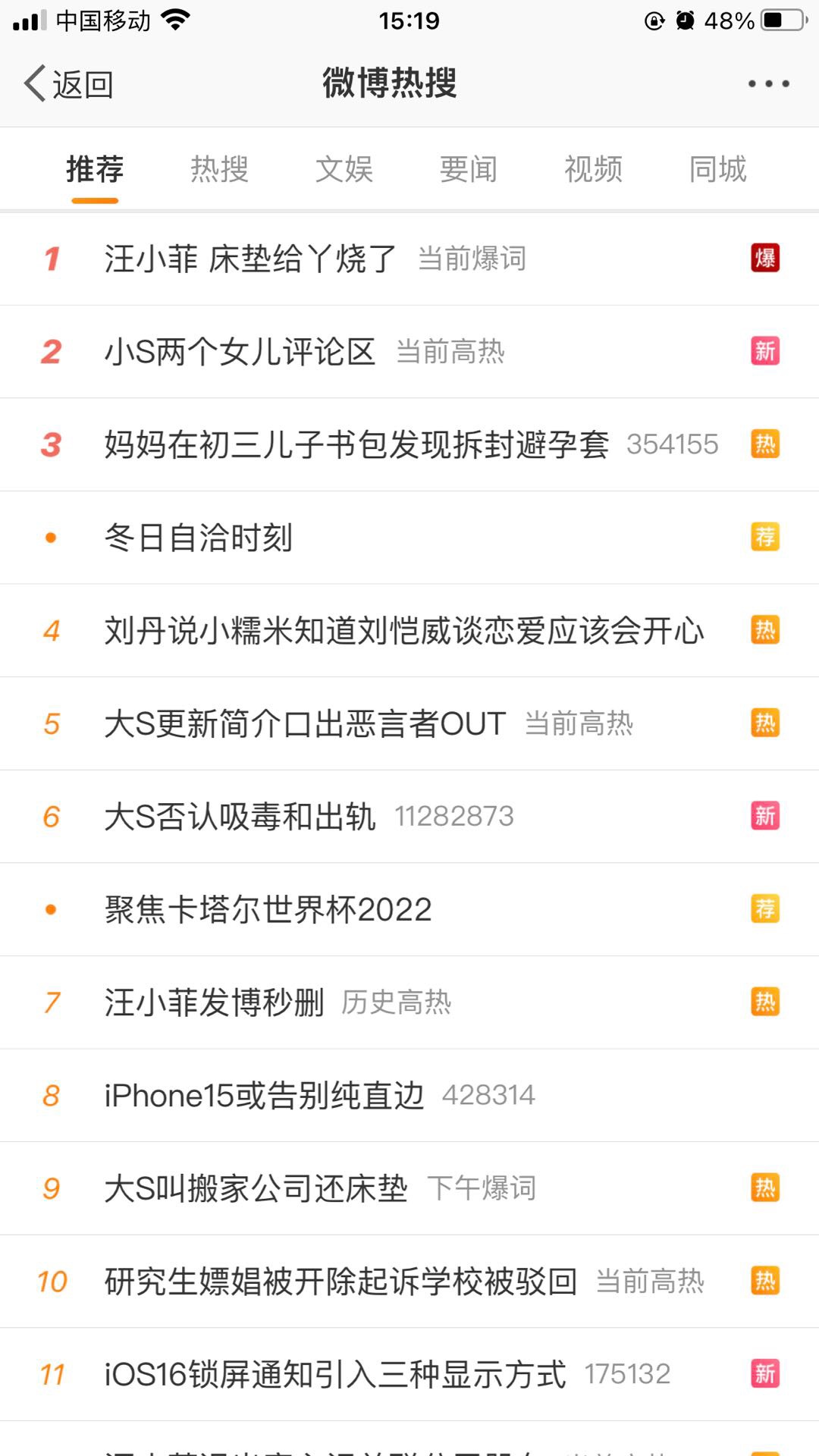Image resolution: width=819 pixels, height=1456 pixels.
Task: Open topic 汪小菲 床垫给丫烧了
Action: [x=250, y=259]
